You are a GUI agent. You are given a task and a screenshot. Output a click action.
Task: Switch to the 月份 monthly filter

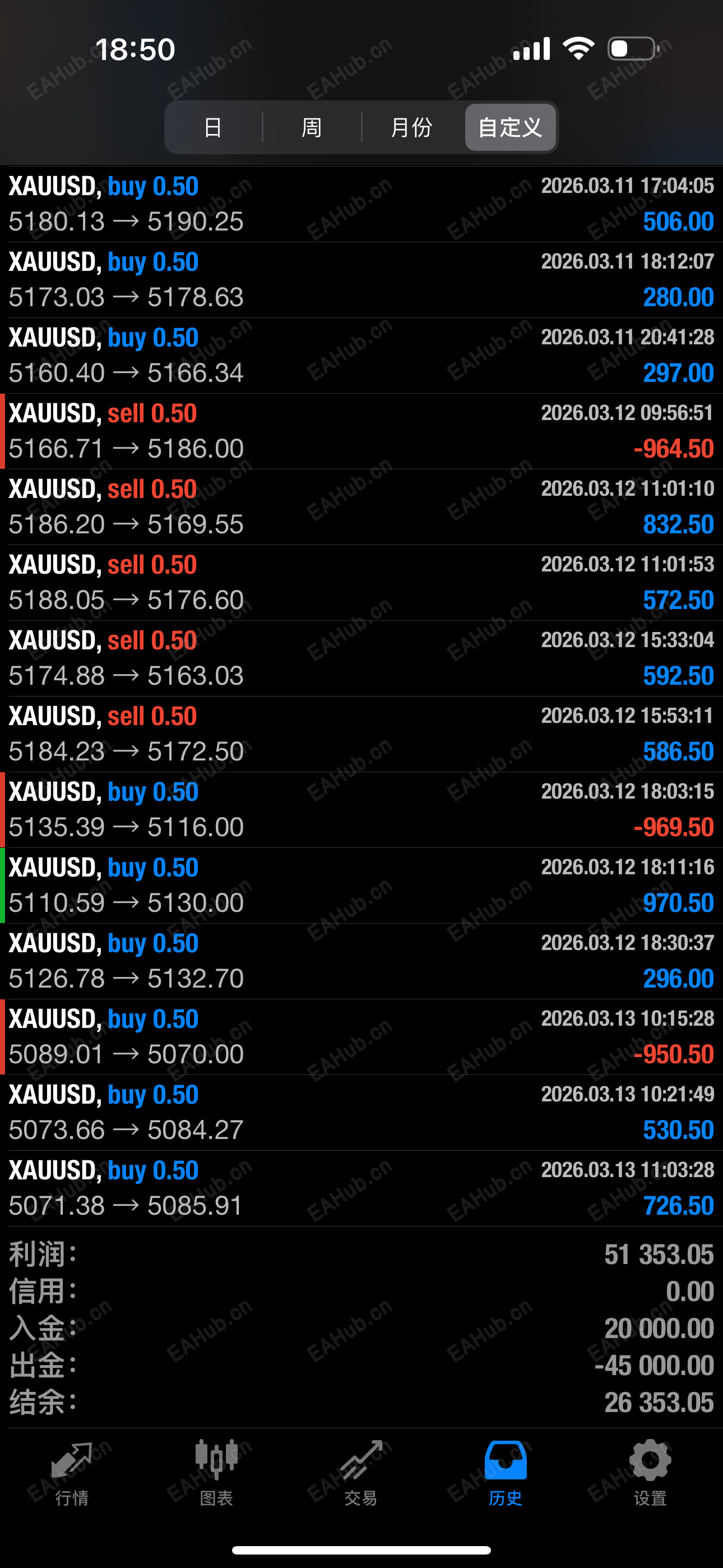tap(411, 128)
